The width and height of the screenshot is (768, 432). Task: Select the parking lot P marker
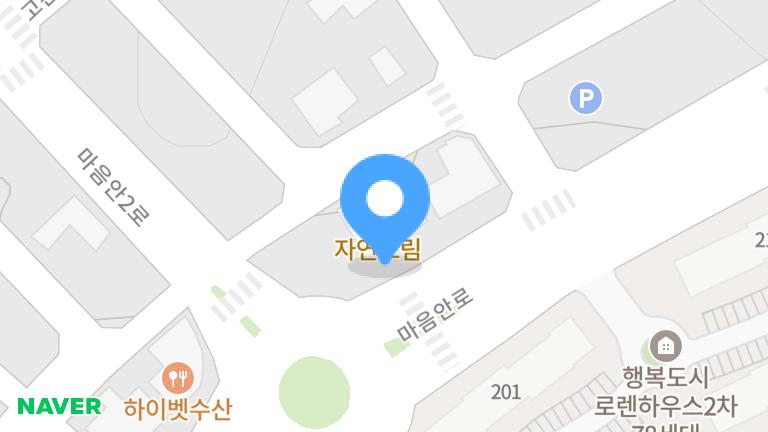[586, 98]
